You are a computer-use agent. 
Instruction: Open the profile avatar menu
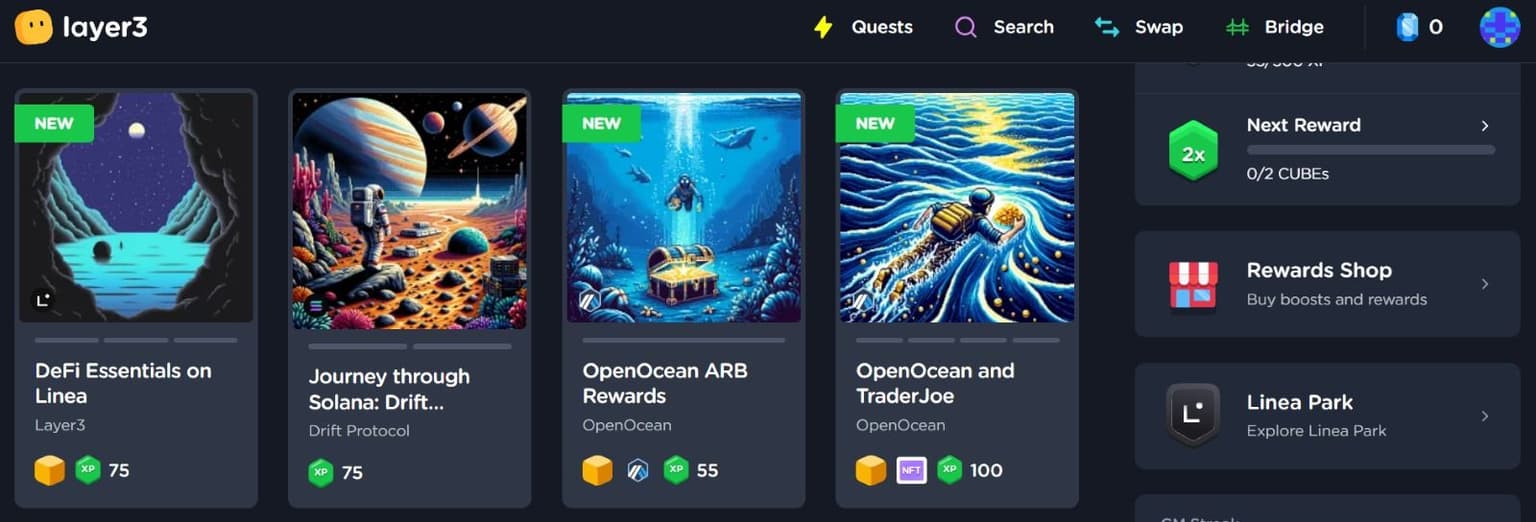(1499, 27)
